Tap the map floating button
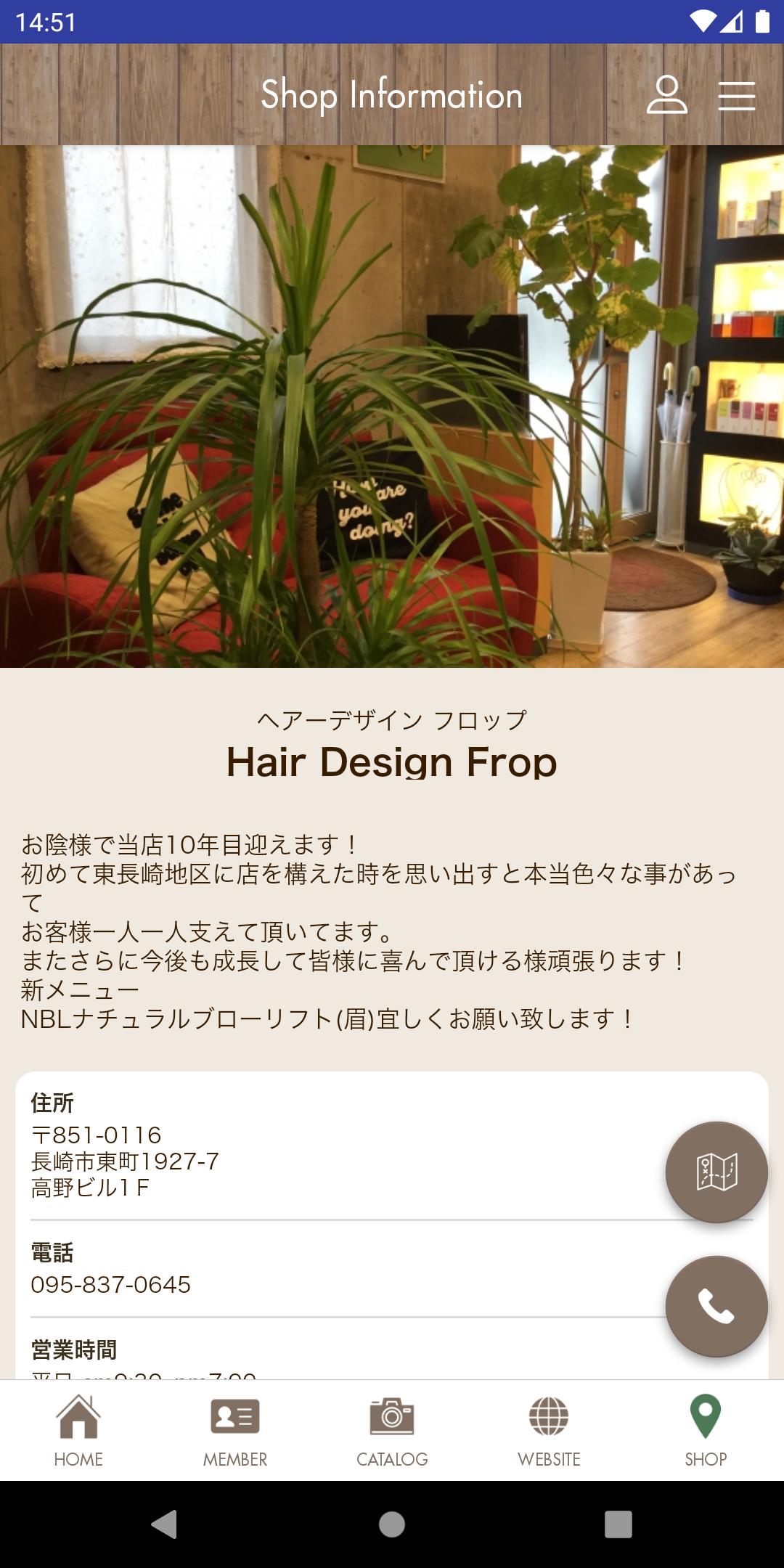This screenshot has height=1568, width=784. [x=716, y=1172]
